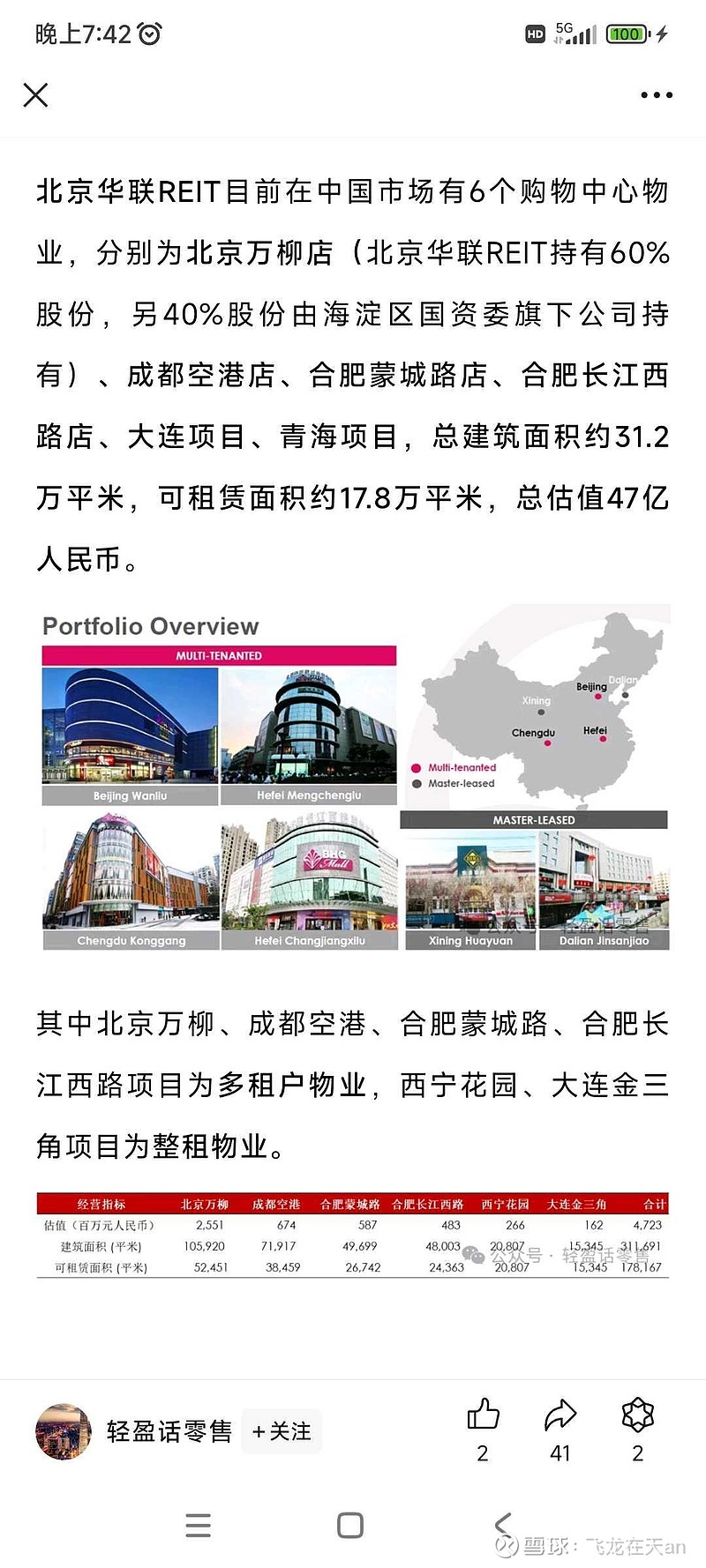
Task: Close the article page
Action: [35, 94]
